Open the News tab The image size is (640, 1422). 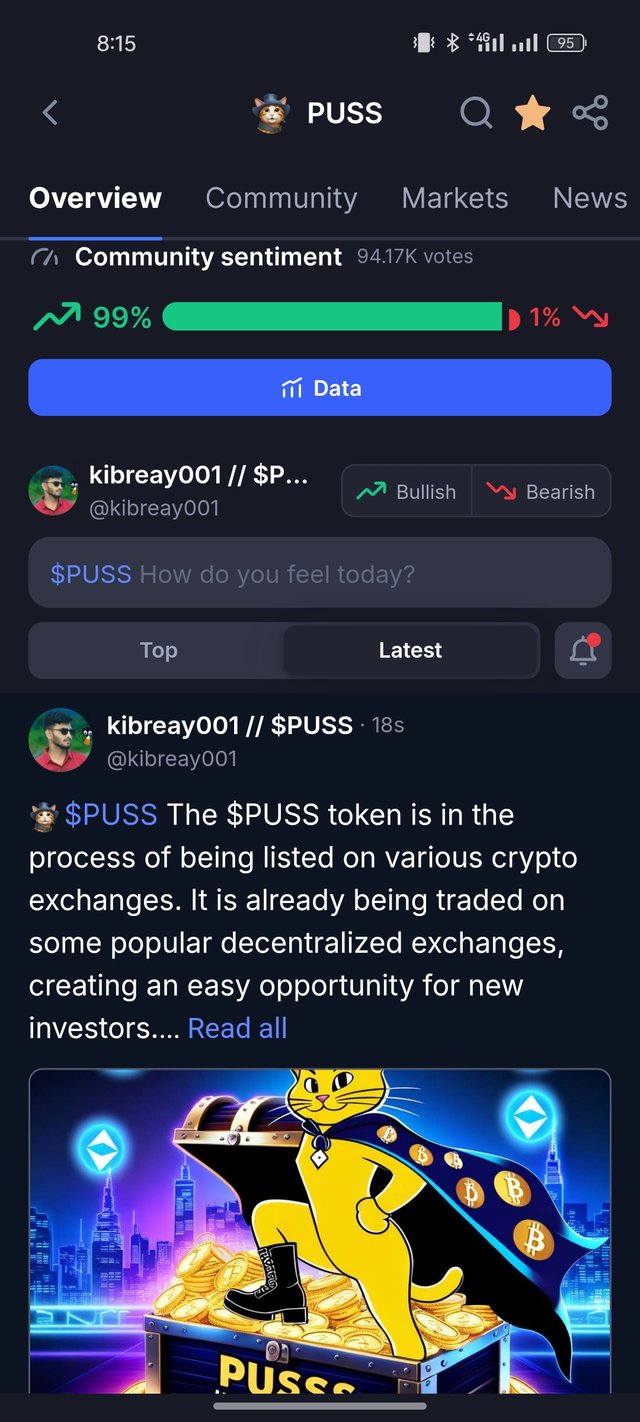[589, 198]
